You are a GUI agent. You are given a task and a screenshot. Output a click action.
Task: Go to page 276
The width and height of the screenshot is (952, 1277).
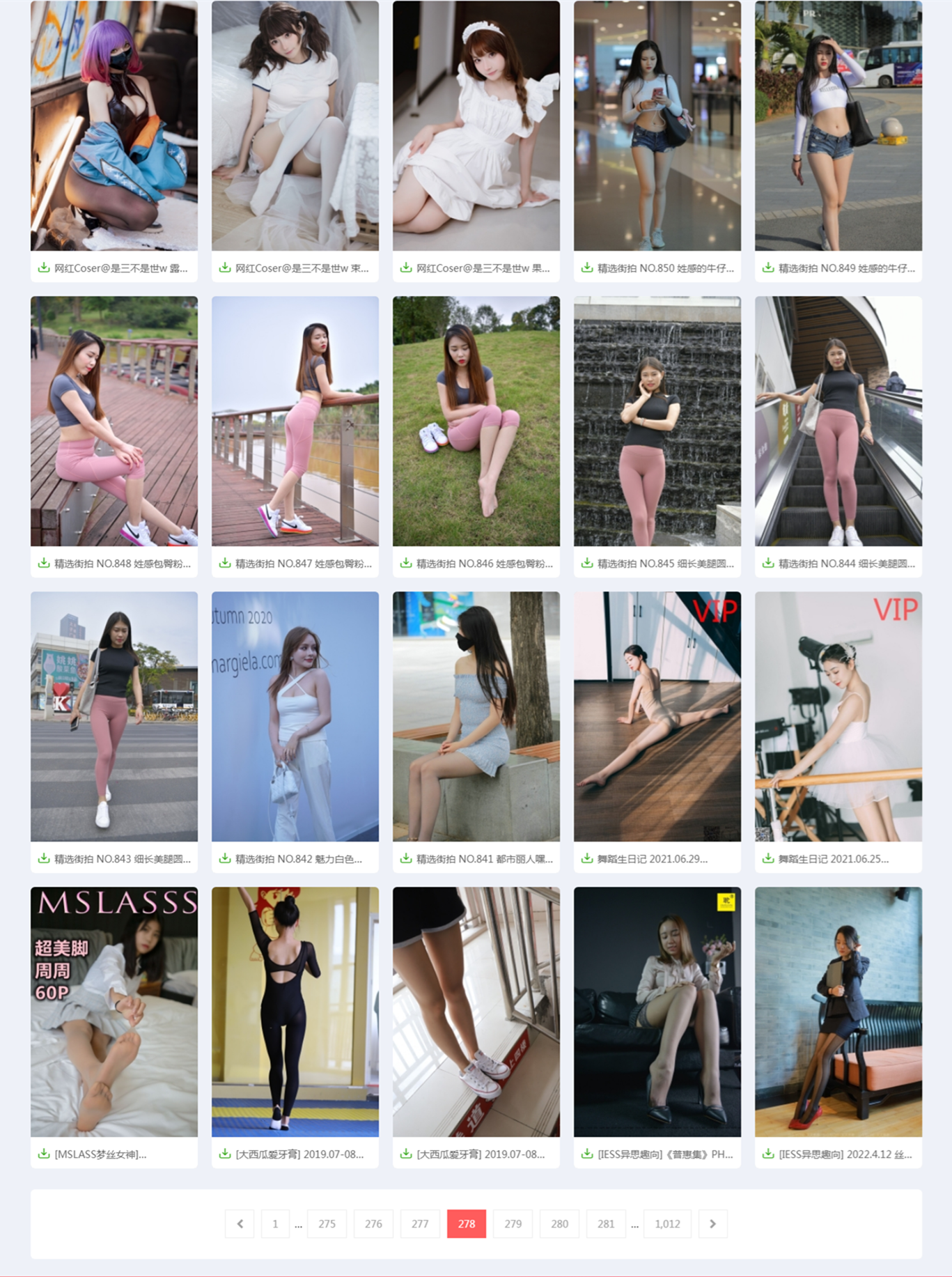[373, 1223]
